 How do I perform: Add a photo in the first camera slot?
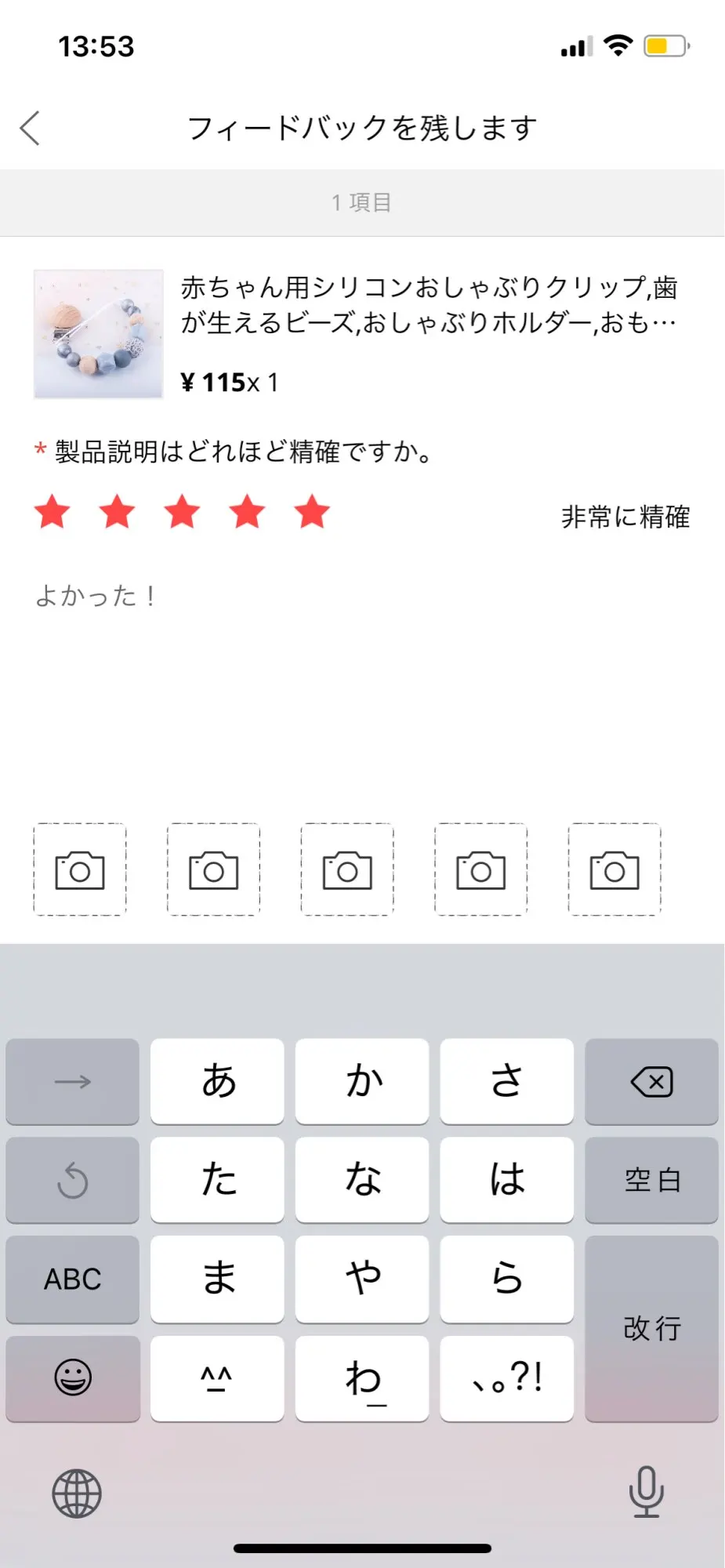point(80,869)
